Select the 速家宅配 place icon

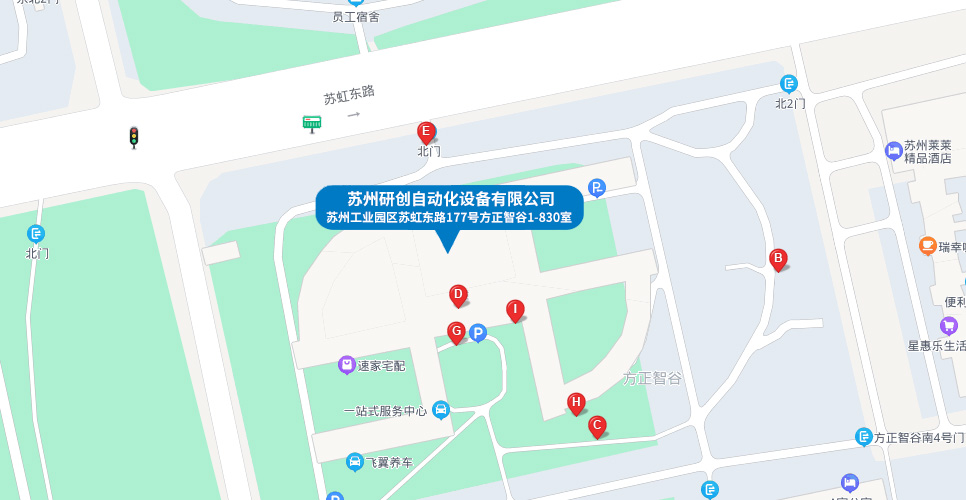tap(346, 365)
